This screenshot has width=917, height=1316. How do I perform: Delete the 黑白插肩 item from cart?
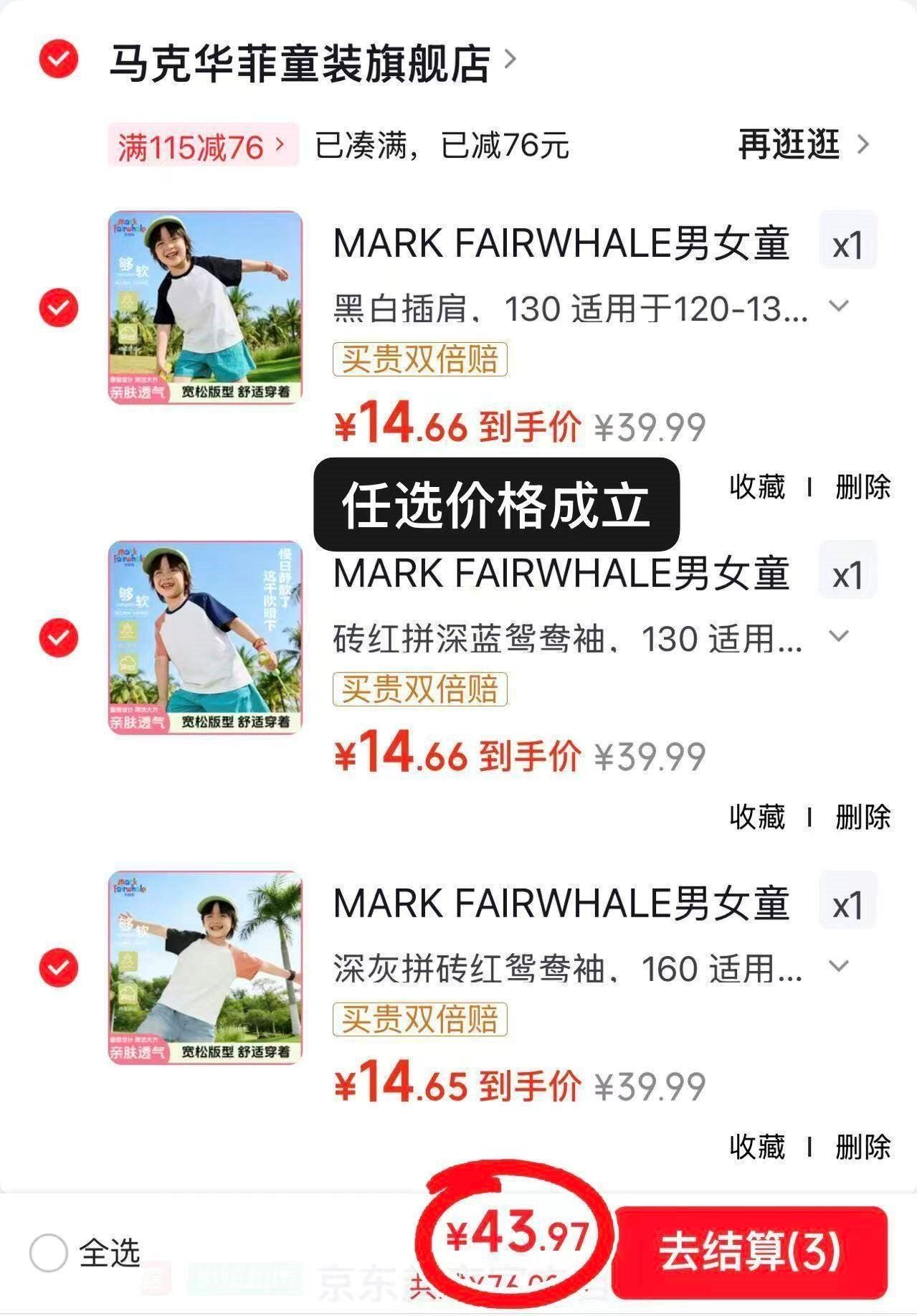tap(863, 487)
